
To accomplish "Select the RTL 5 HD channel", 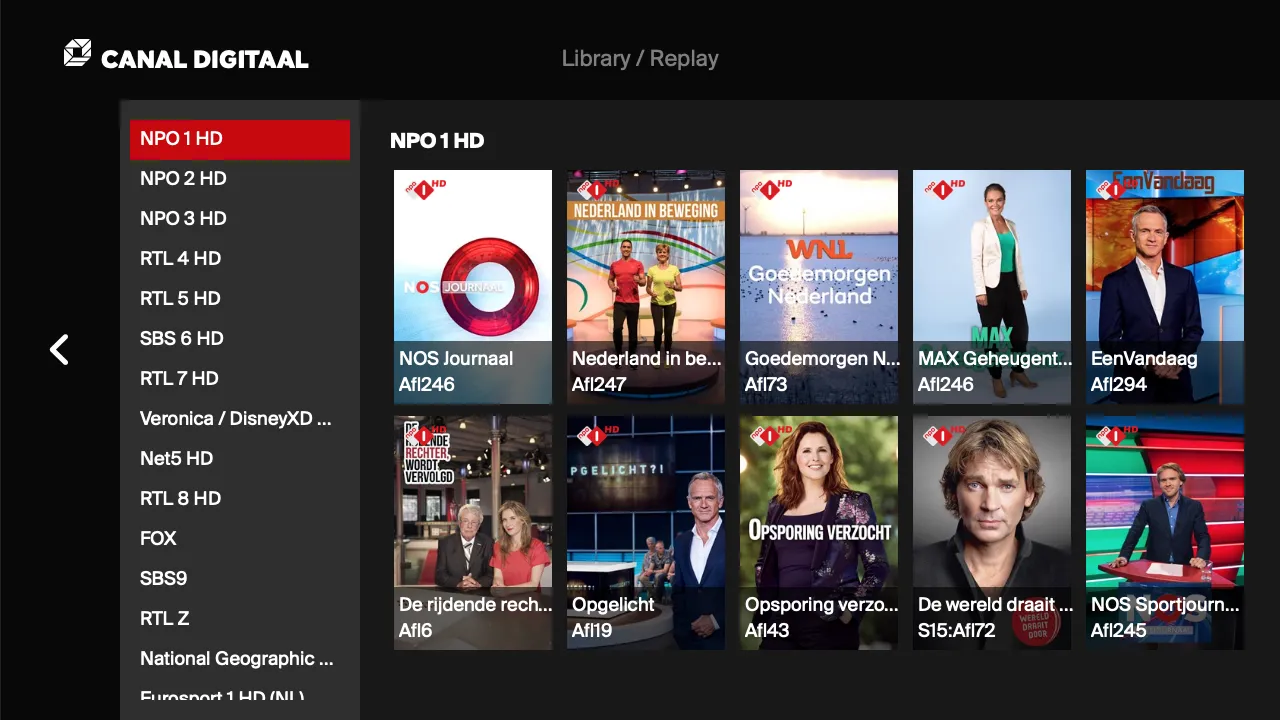I will tap(181, 299).
